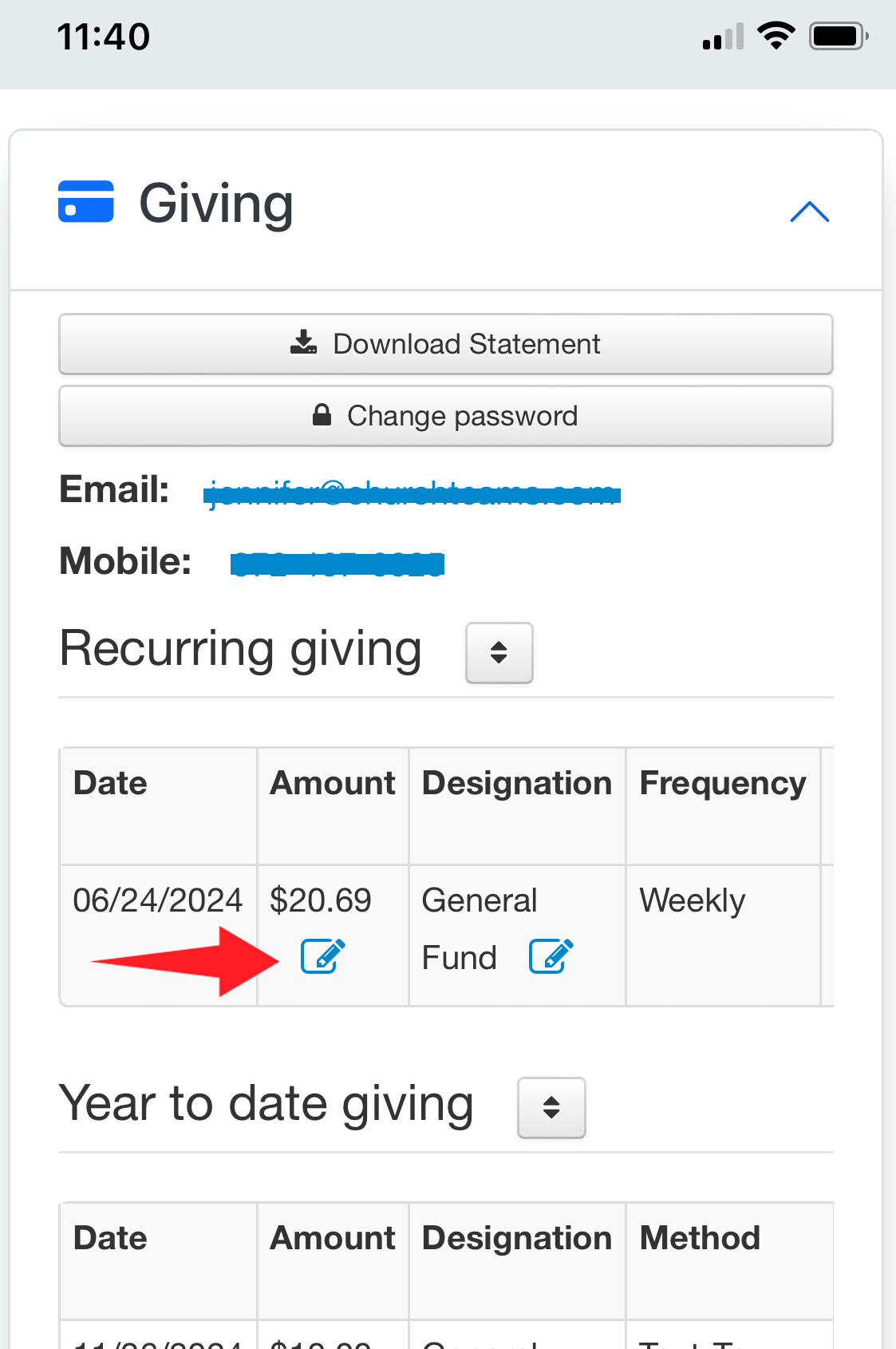Tap the Wi-Fi icon in the status bar
The width and height of the screenshot is (896, 1349).
776,34
